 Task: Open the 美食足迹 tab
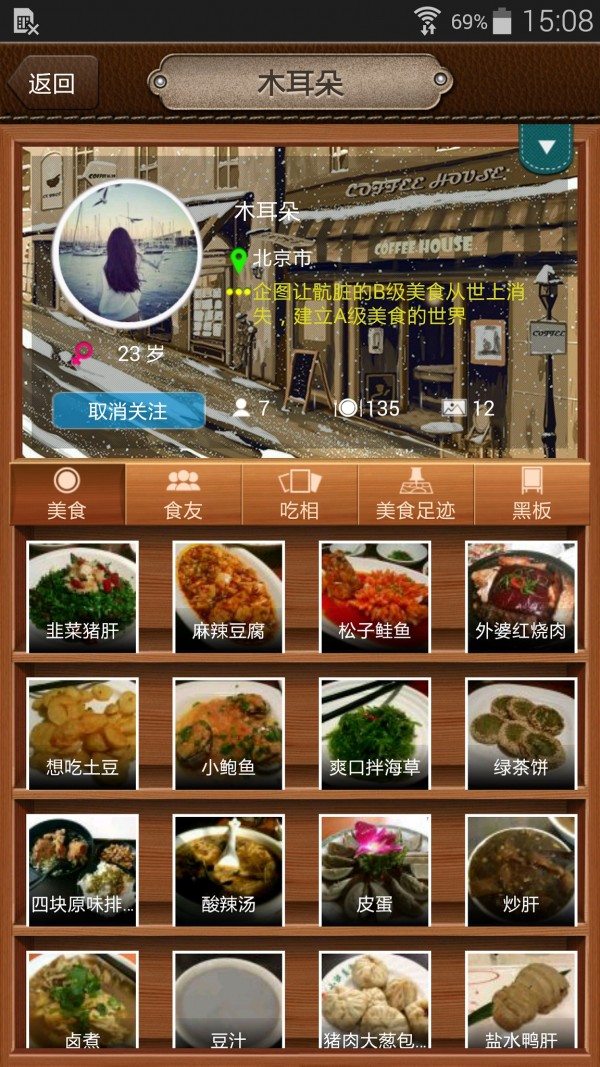pyautogui.click(x=415, y=495)
